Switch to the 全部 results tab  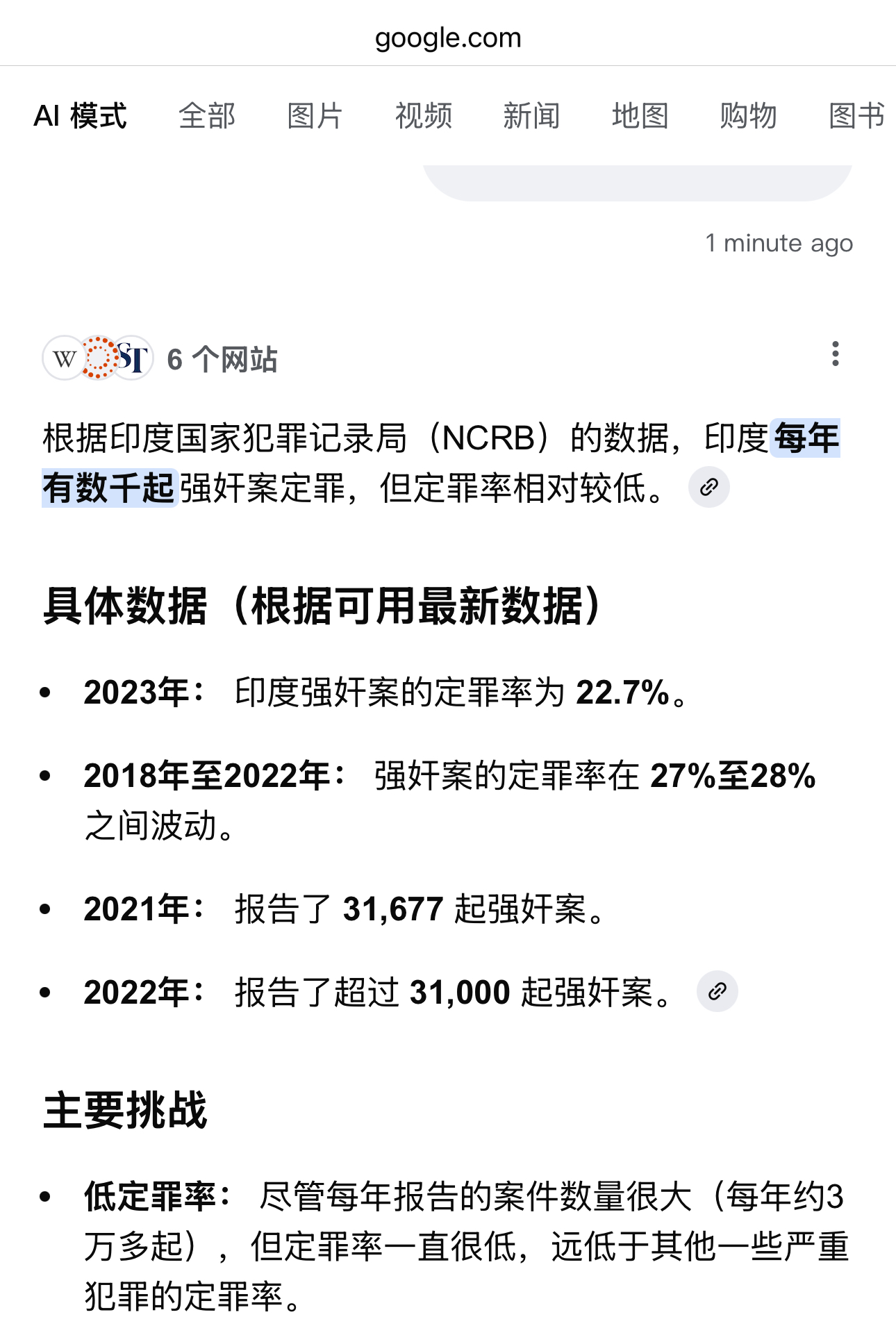pyautogui.click(x=207, y=116)
